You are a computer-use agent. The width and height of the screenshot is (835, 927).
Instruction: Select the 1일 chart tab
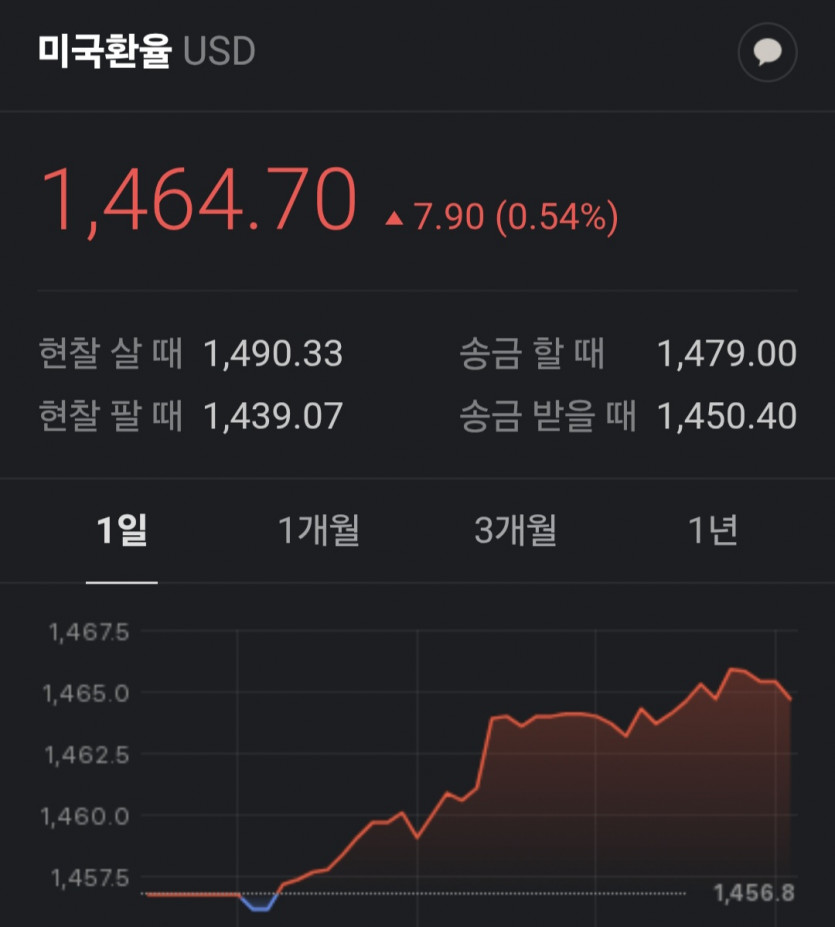[122, 531]
